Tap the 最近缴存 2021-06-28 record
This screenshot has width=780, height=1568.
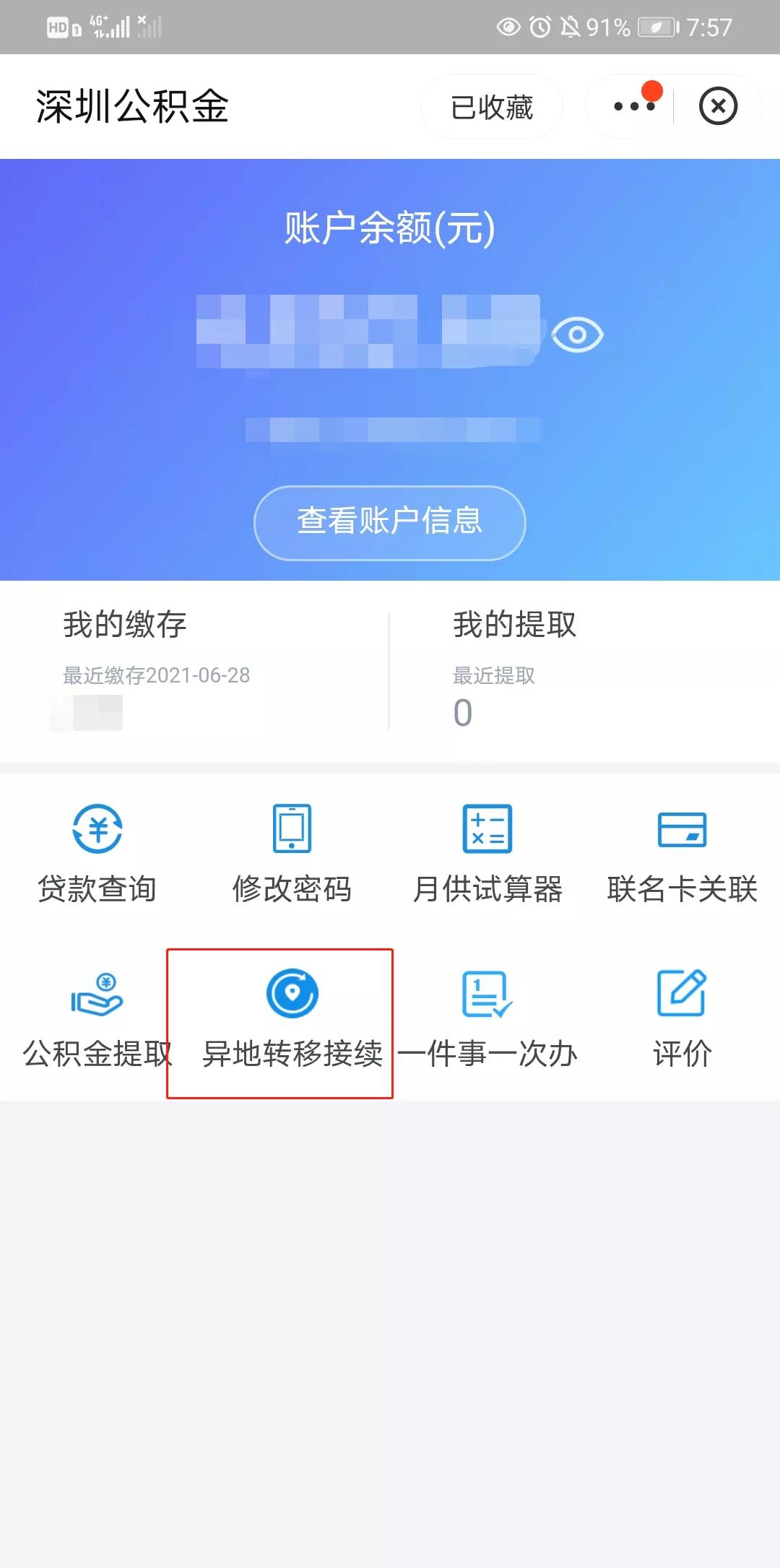[x=155, y=676]
